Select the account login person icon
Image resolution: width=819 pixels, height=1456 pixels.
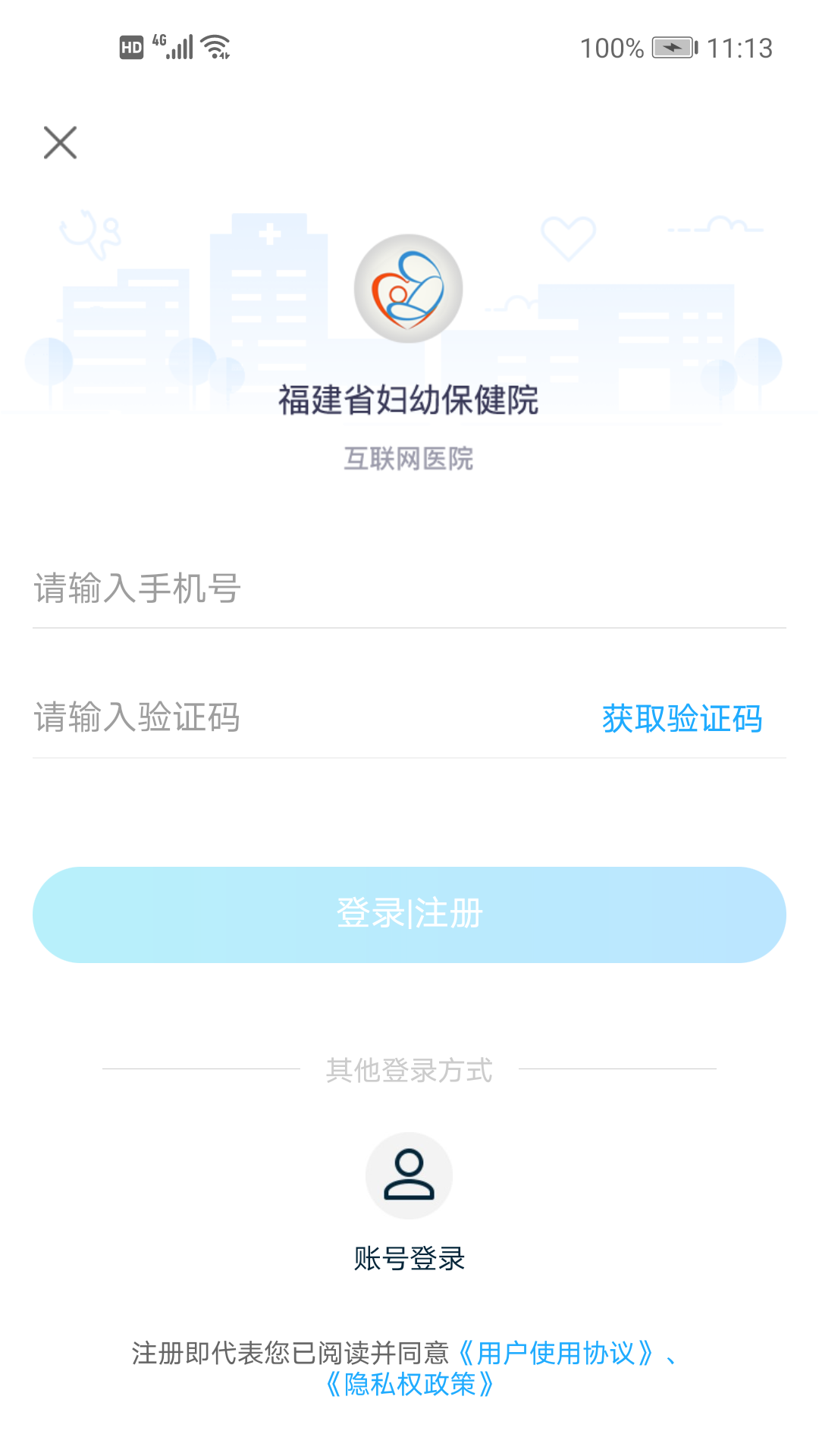(x=408, y=1175)
